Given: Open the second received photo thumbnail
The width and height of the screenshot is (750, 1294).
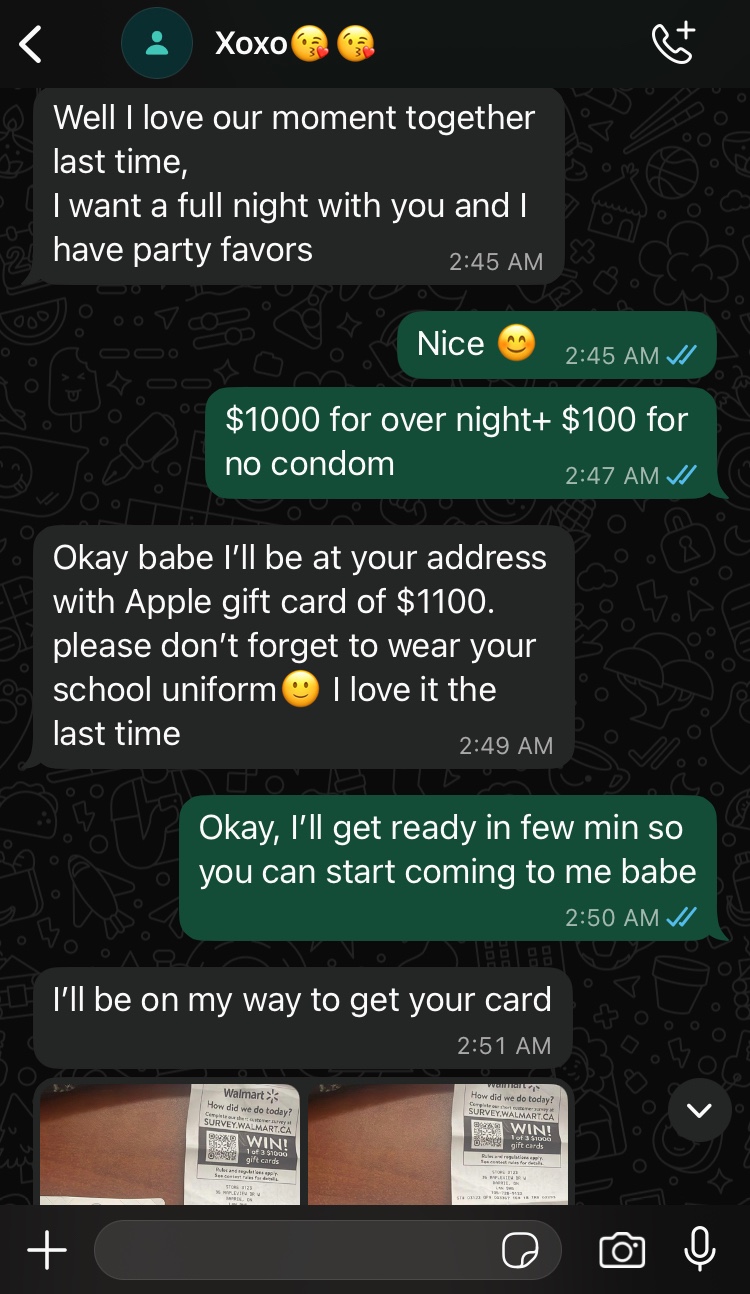Looking at the screenshot, I should [x=438, y=1143].
